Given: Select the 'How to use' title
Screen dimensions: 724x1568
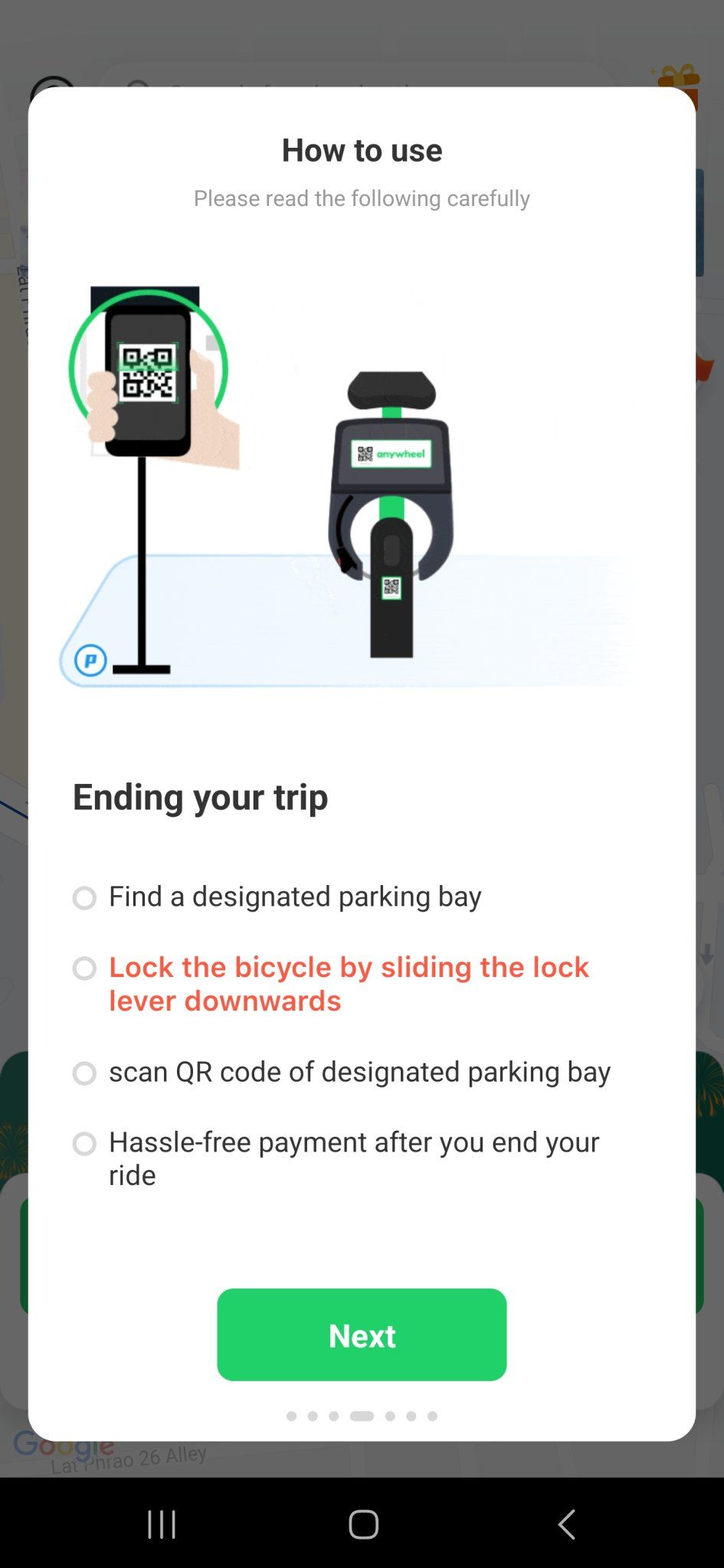Looking at the screenshot, I should click(362, 150).
